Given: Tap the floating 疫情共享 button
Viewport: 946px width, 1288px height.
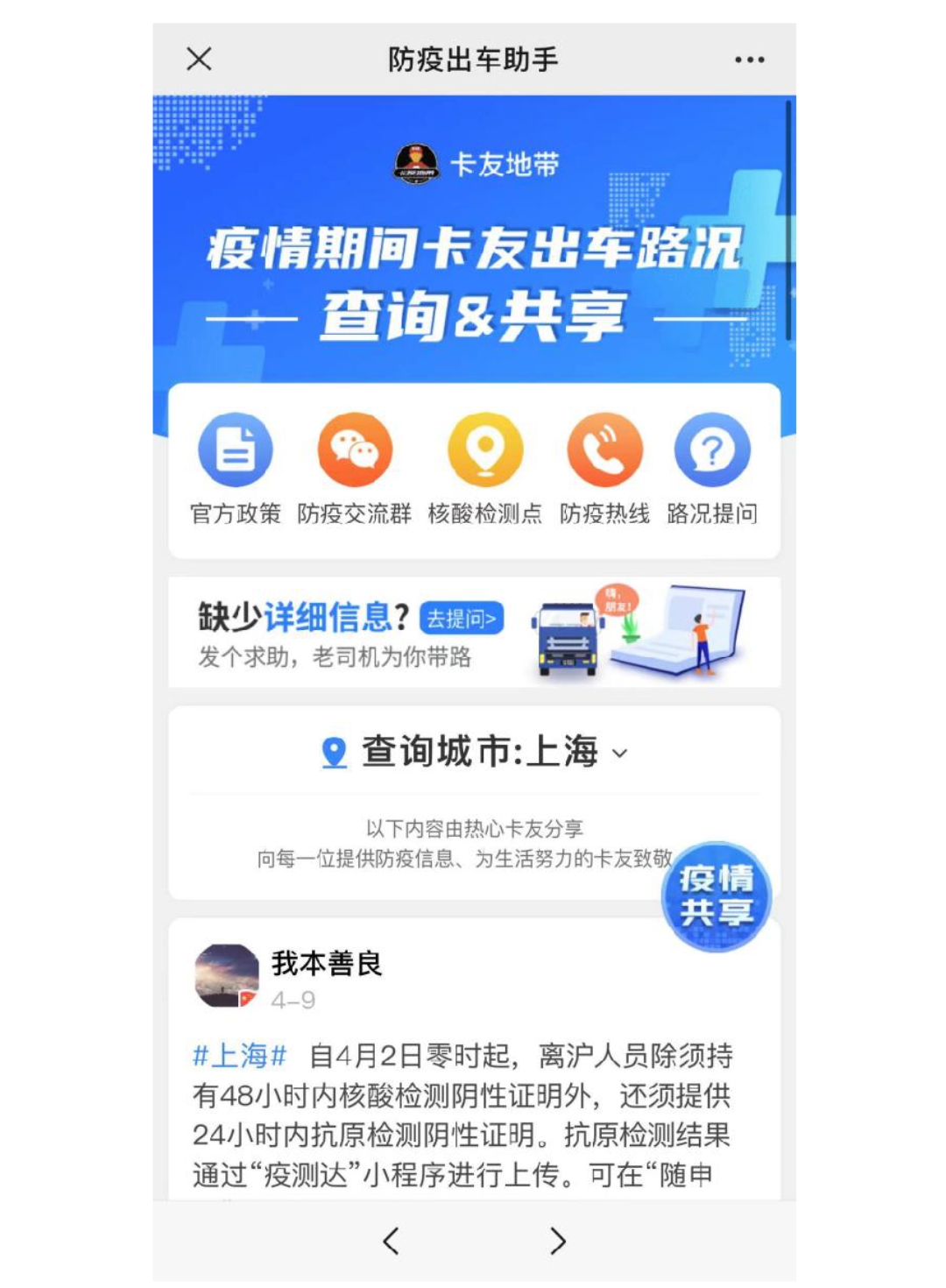Looking at the screenshot, I should pyautogui.click(x=716, y=895).
